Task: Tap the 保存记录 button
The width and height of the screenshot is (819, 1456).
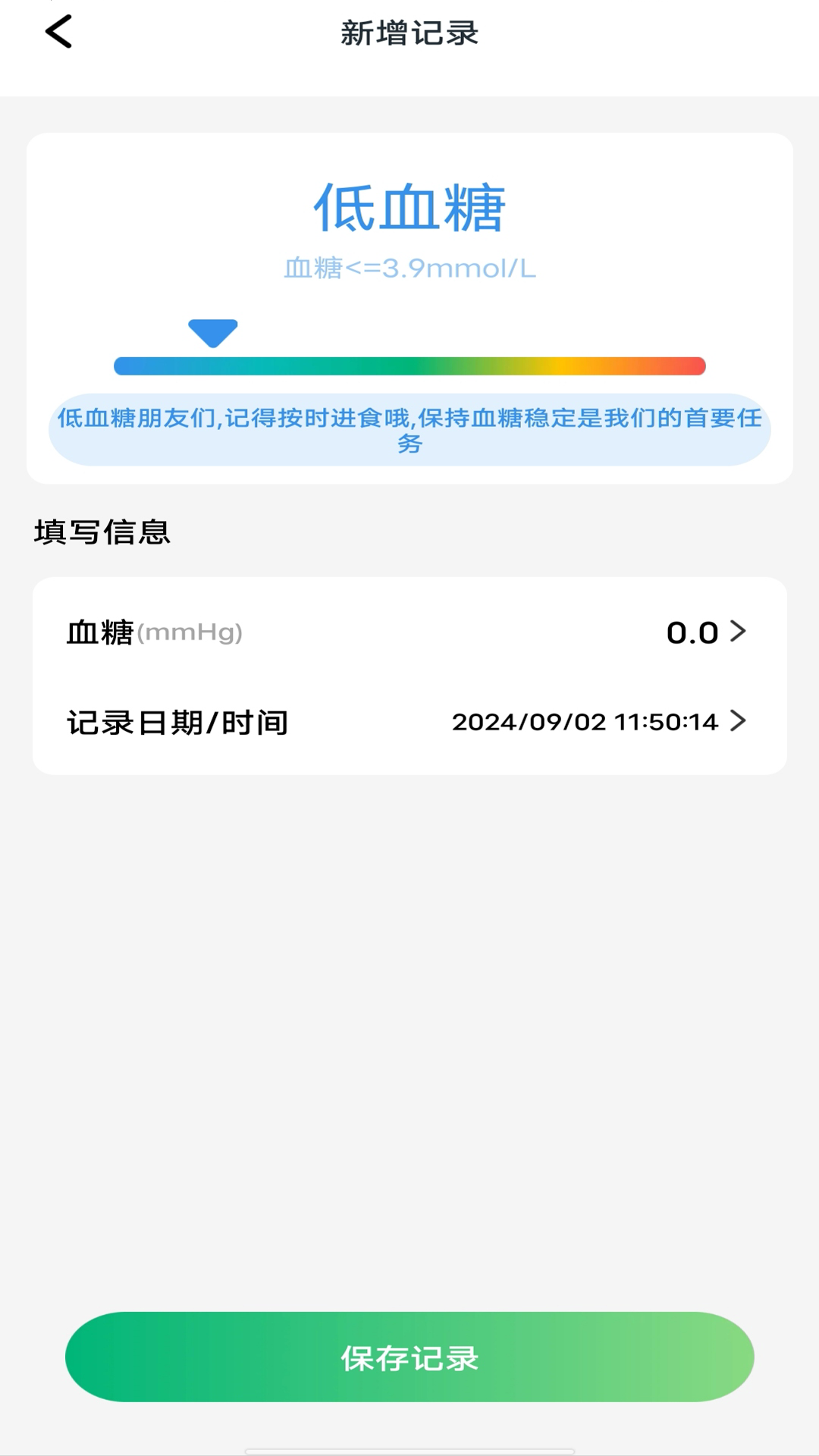Action: point(409,1357)
